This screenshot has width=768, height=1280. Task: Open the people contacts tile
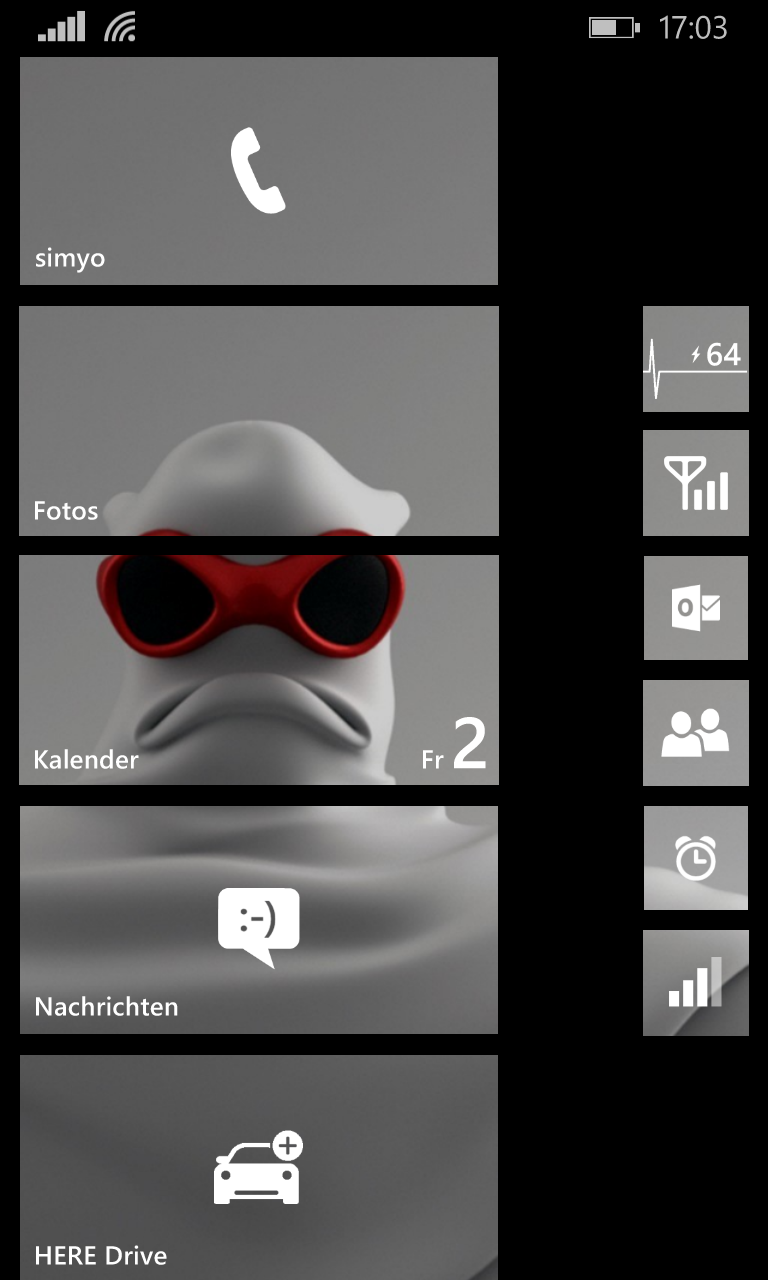(695, 733)
